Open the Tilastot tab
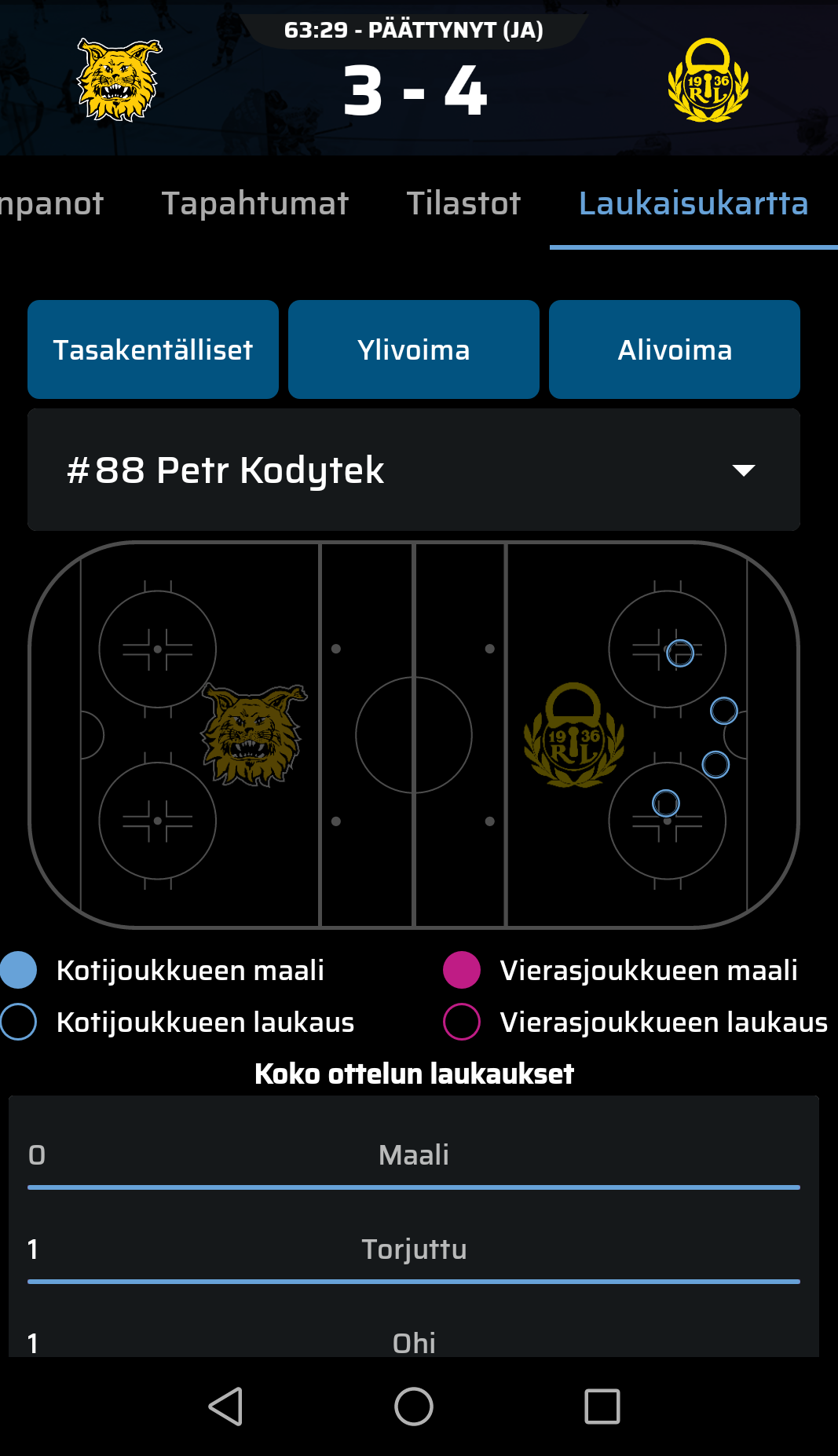 (463, 203)
